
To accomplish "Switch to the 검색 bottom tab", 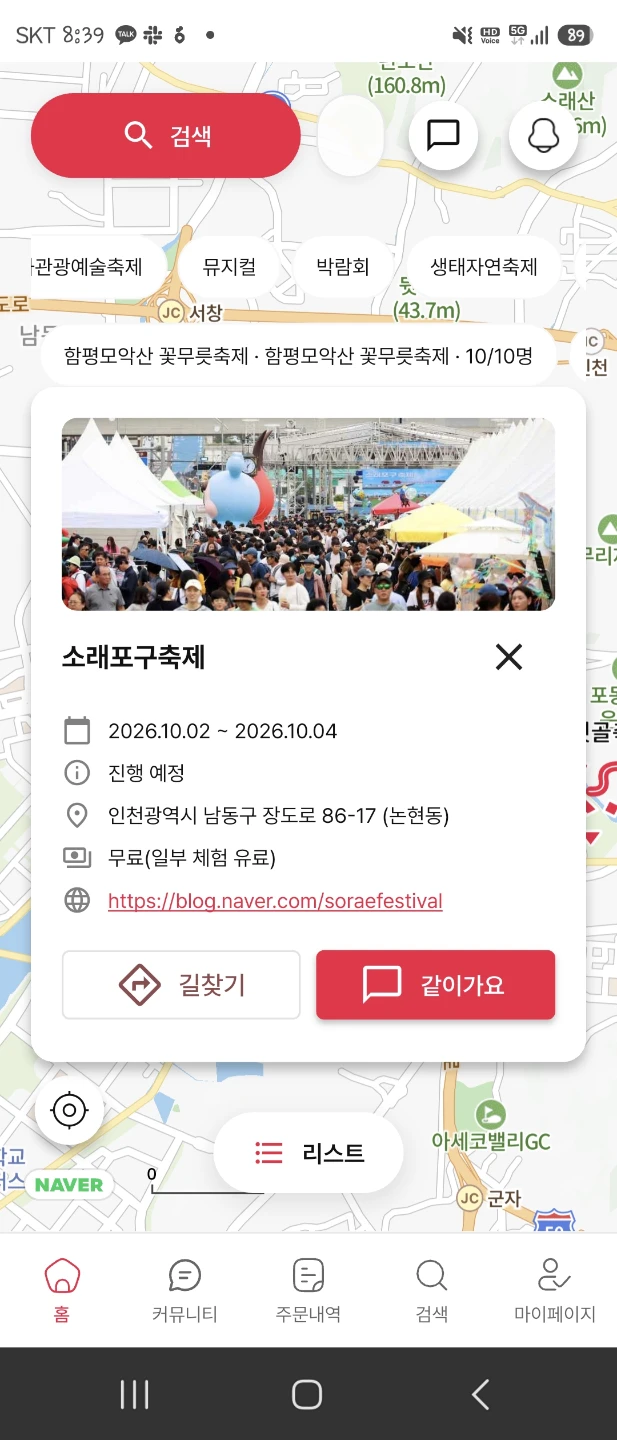I will pos(431,1291).
